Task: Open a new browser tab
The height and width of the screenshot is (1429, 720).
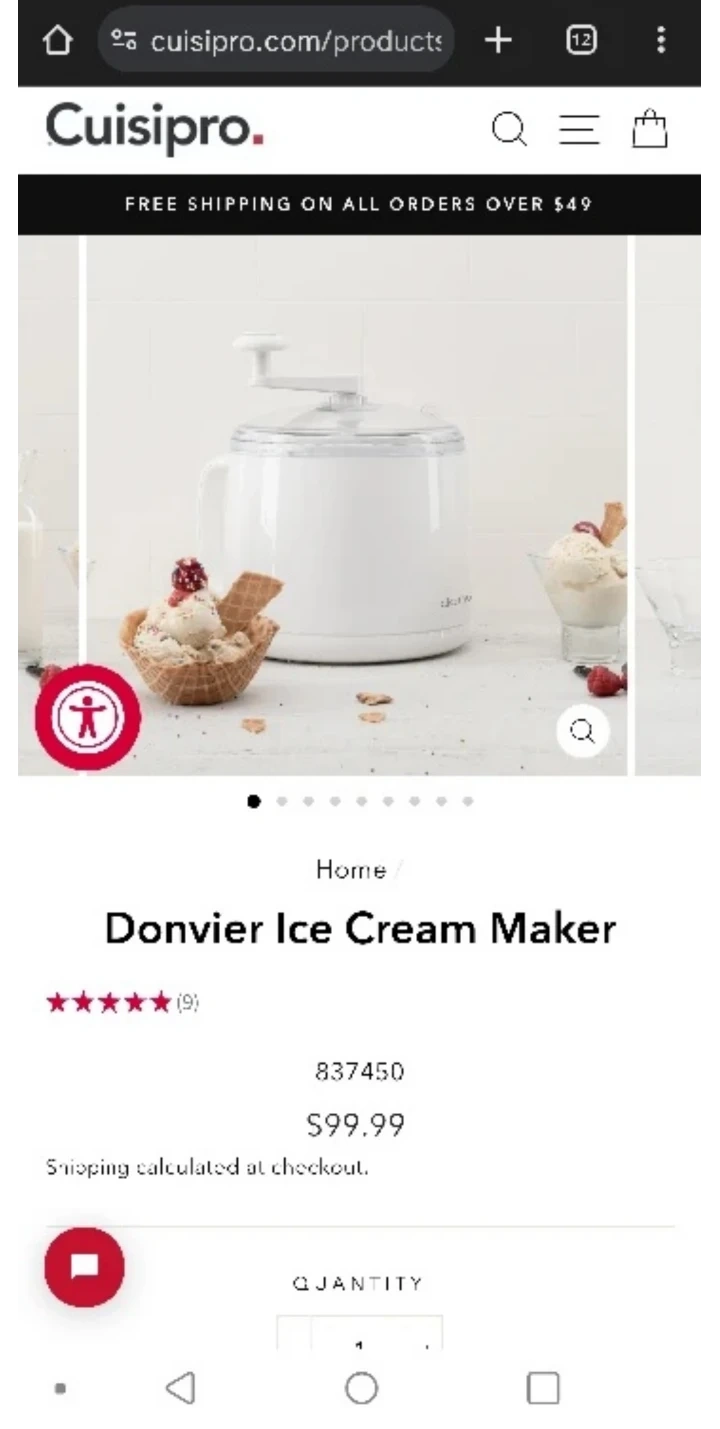Action: coord(498,41)
